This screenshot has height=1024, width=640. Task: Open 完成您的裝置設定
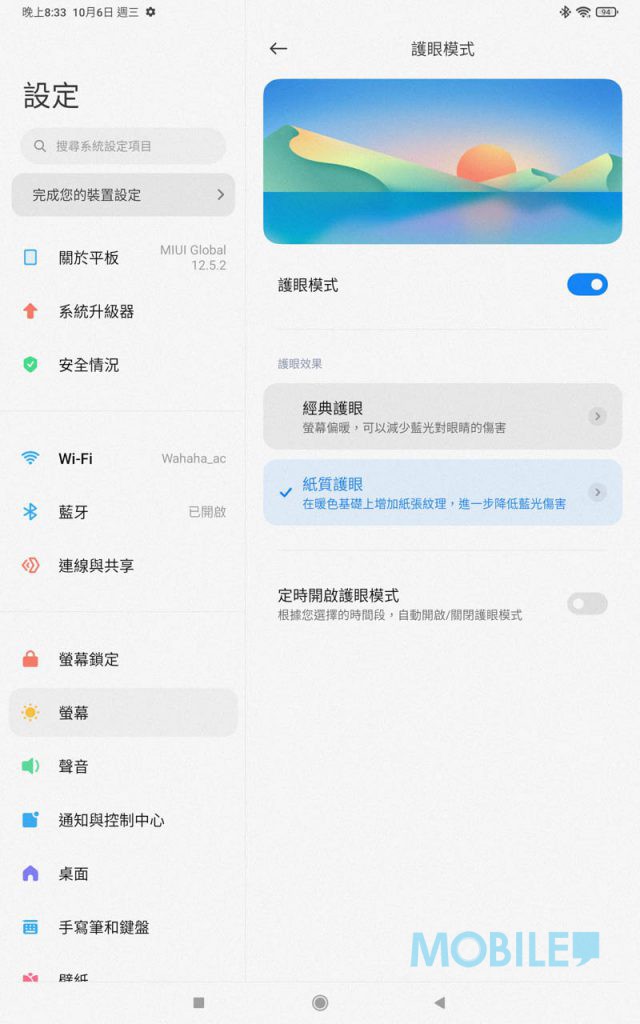coord(123,195)
